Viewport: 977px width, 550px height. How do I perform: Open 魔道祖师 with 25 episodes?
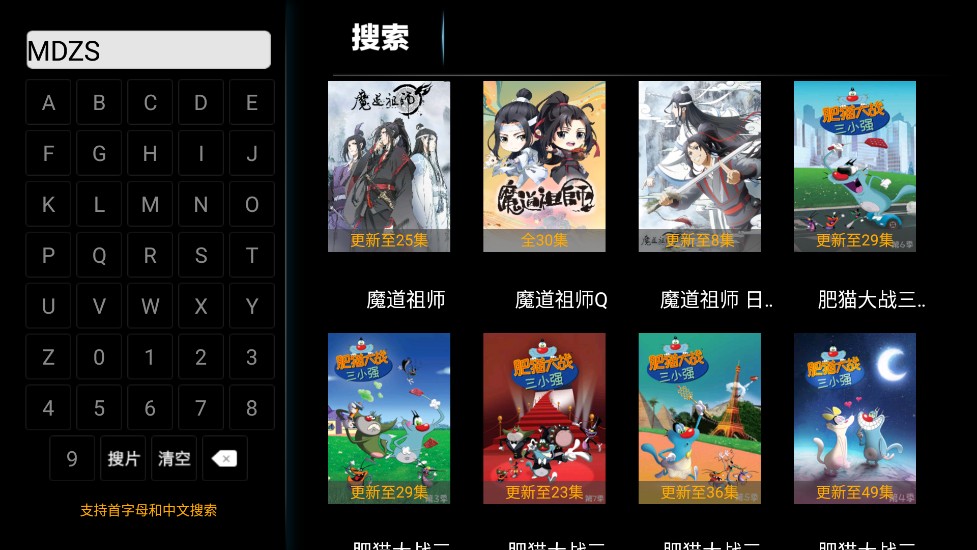389,166
